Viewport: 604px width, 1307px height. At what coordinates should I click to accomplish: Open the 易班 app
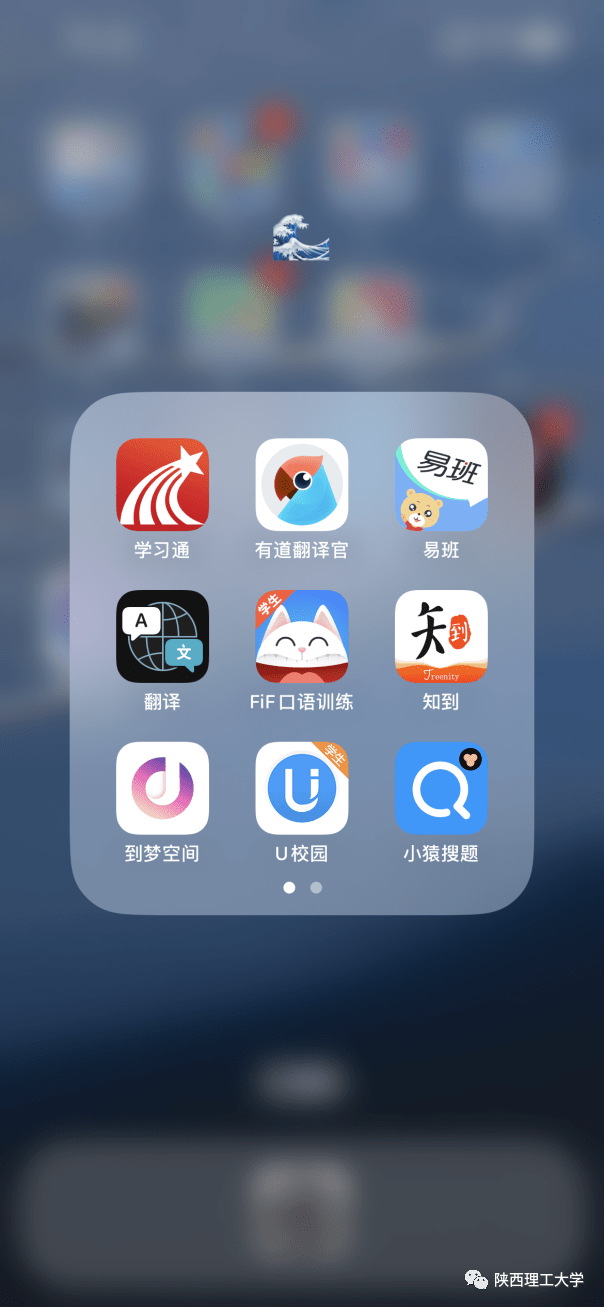click(441, 485)
